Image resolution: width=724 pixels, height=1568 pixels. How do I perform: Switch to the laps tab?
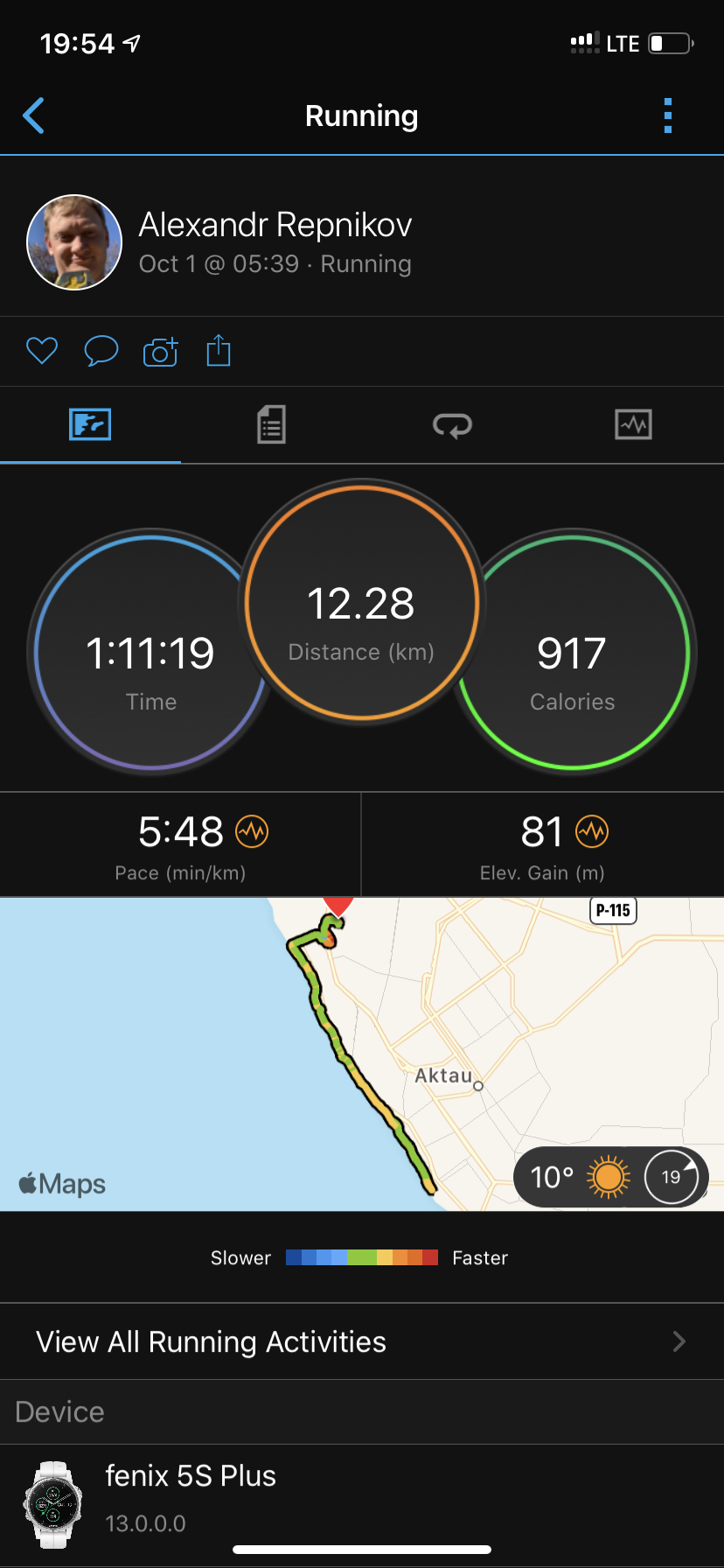click(452, 425)
